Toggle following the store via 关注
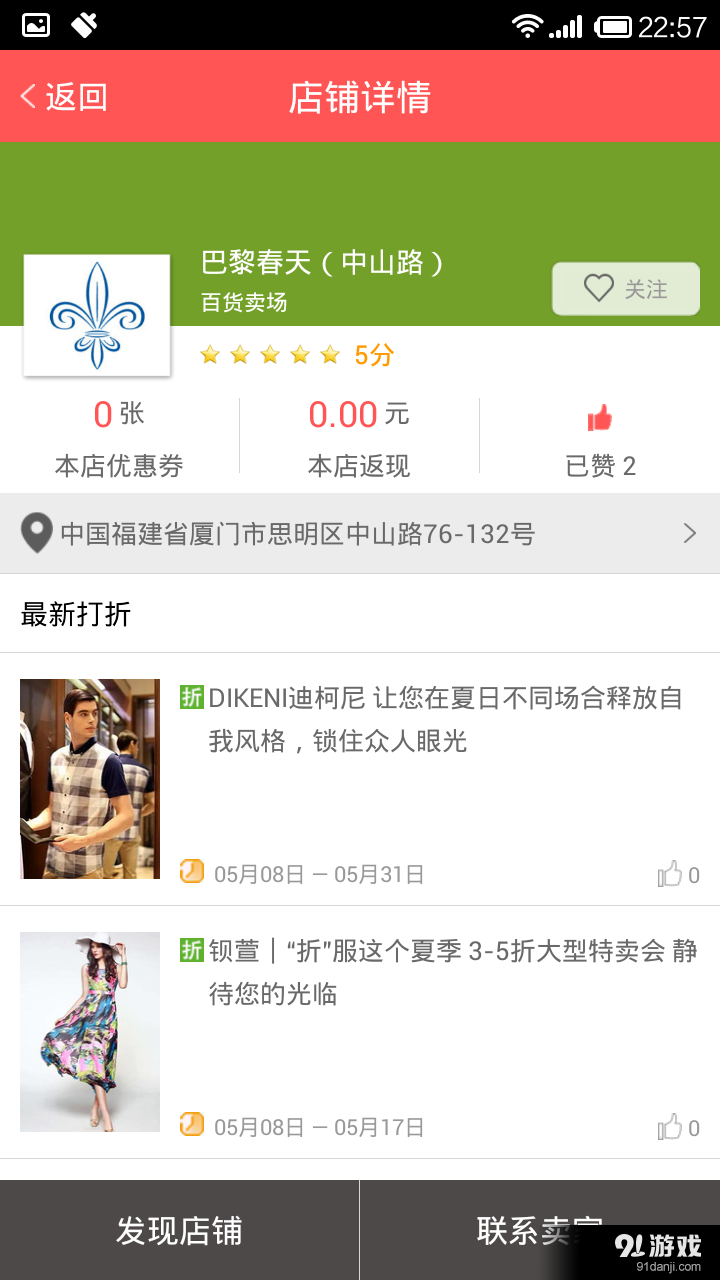 tap(625, 288)
